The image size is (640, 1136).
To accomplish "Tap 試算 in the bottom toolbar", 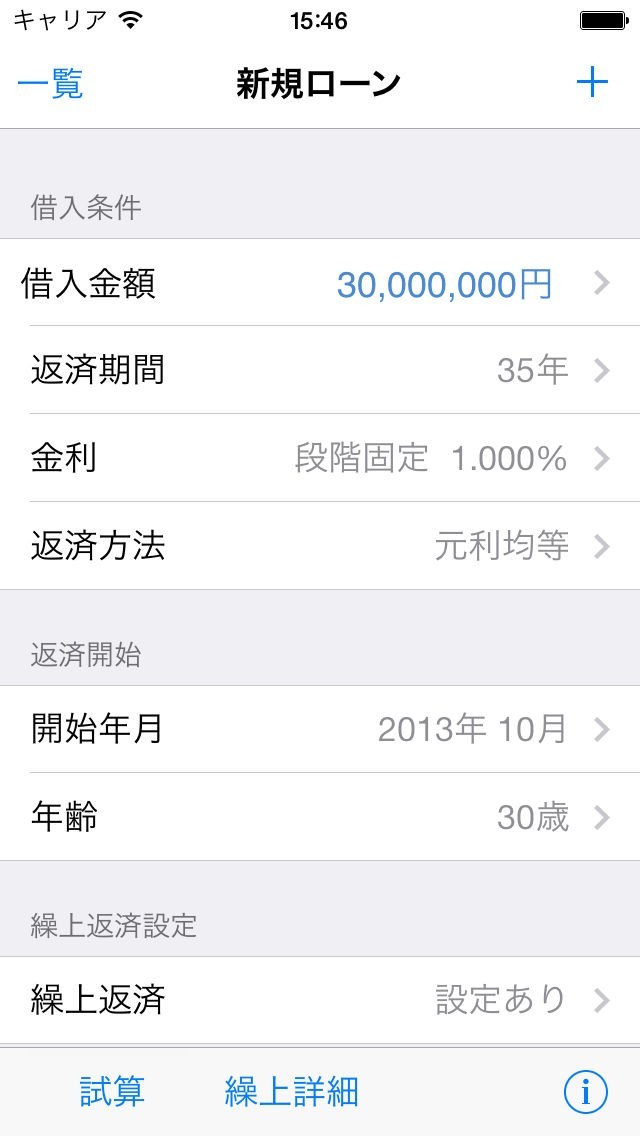I will [x=112, y=1091].
